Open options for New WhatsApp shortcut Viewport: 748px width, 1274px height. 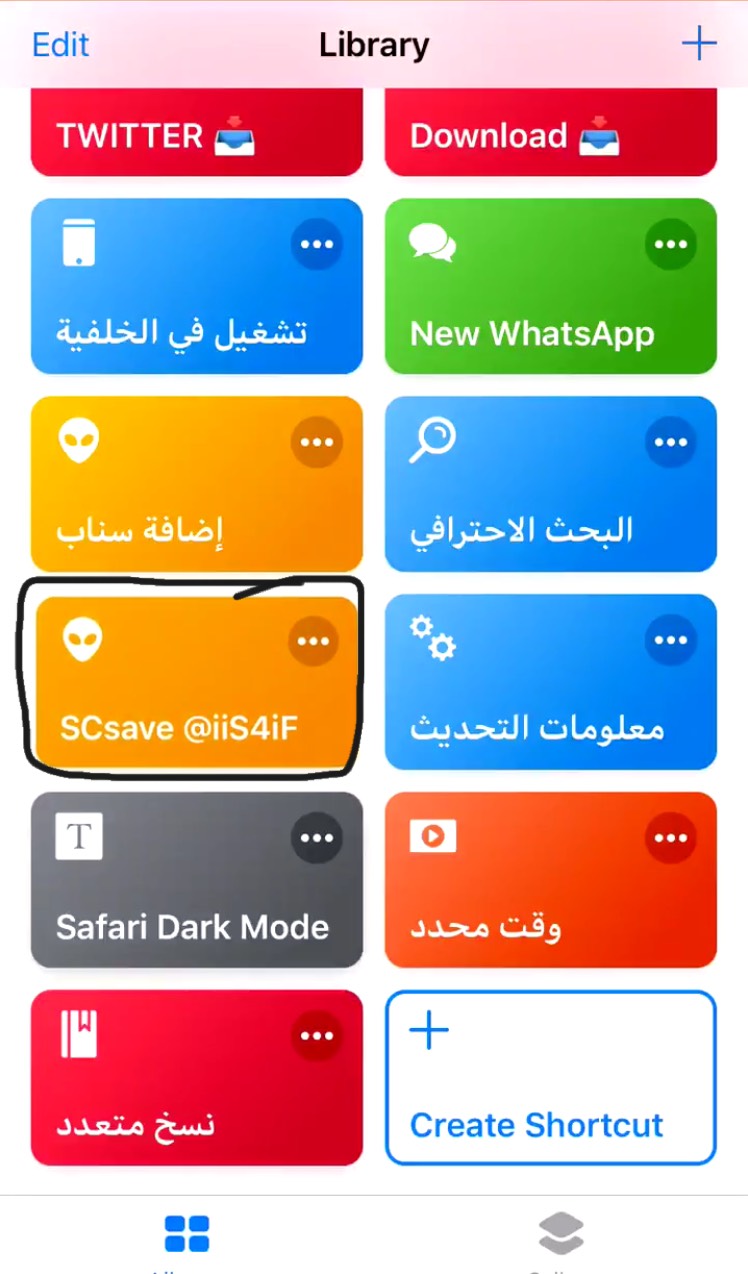tap(670, 244)
